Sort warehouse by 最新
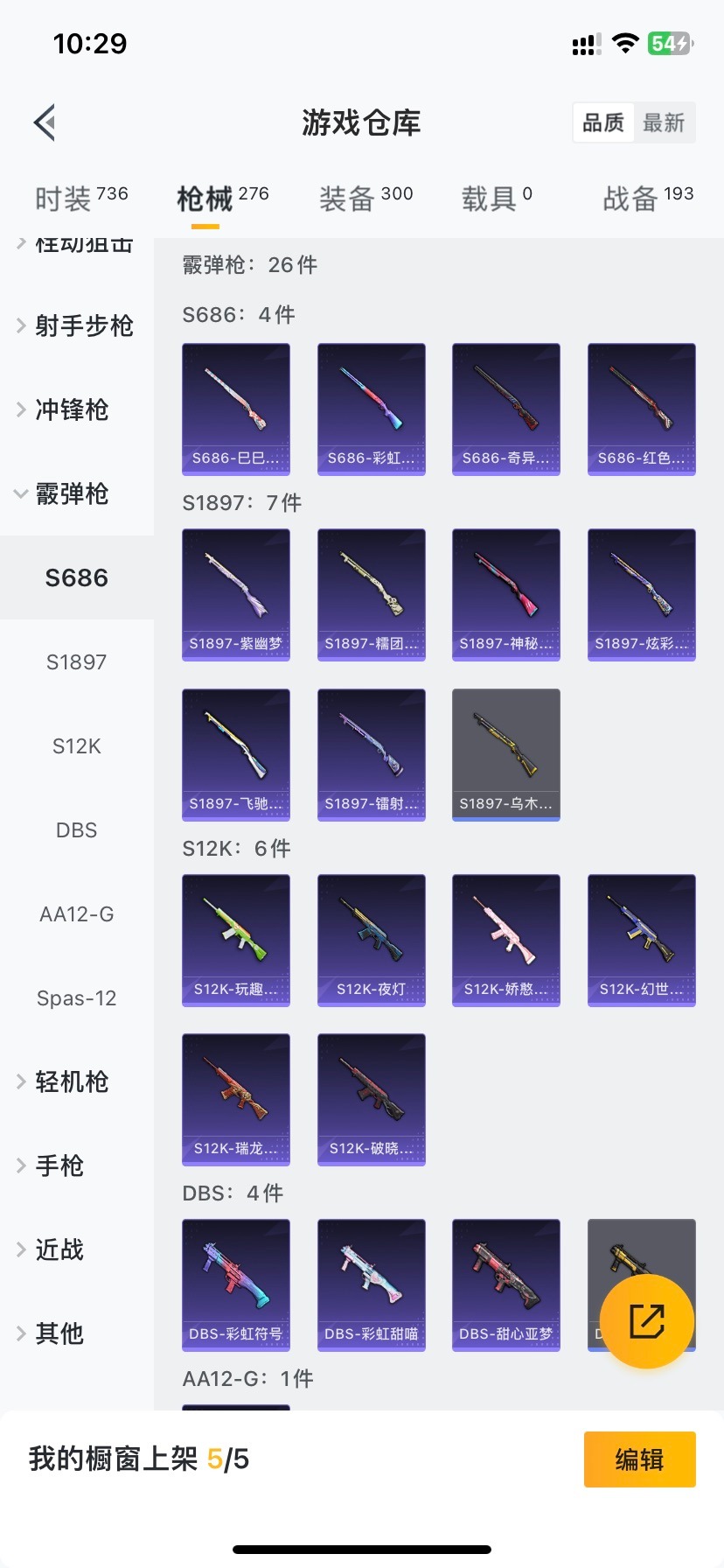Viewport: 724px width, 1568px height. click(664, 122)
